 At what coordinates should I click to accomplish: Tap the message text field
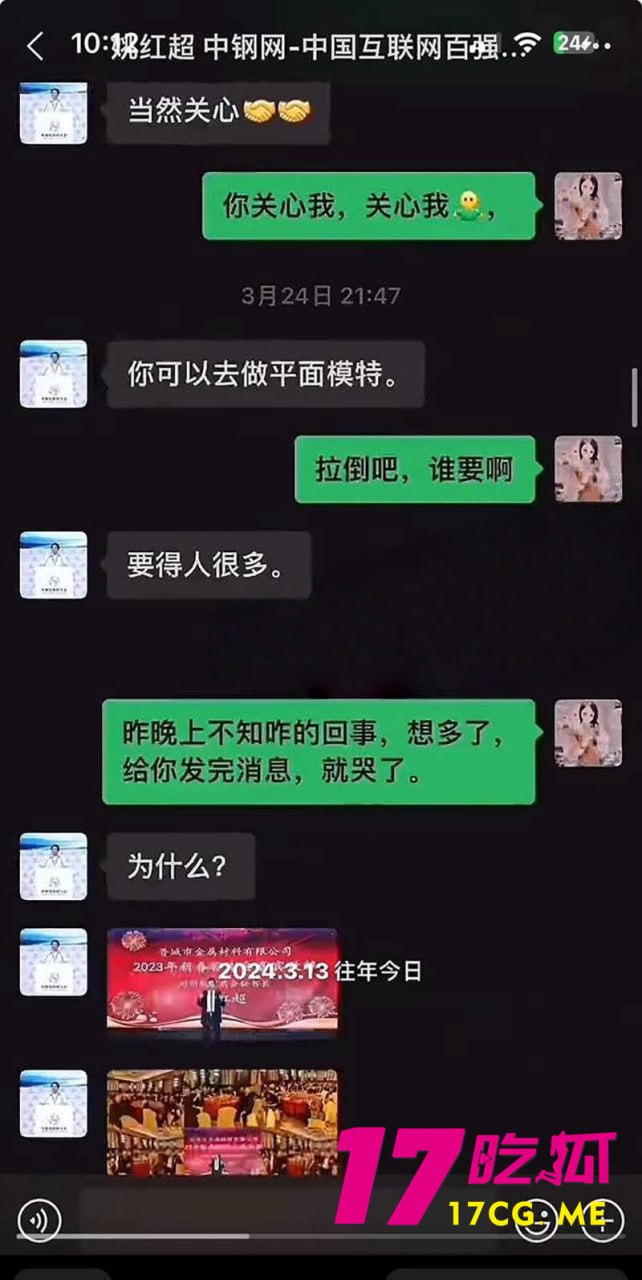(x=290, y=1220)
